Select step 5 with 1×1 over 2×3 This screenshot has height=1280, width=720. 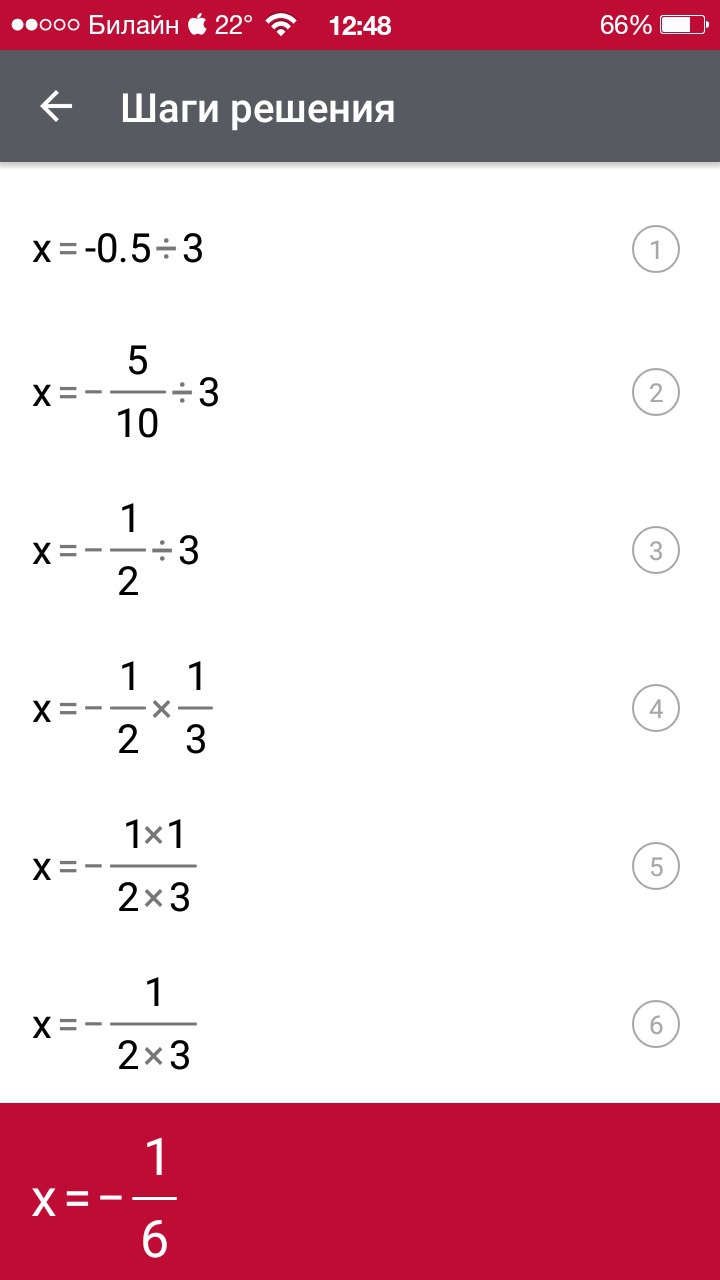(360, 867)
